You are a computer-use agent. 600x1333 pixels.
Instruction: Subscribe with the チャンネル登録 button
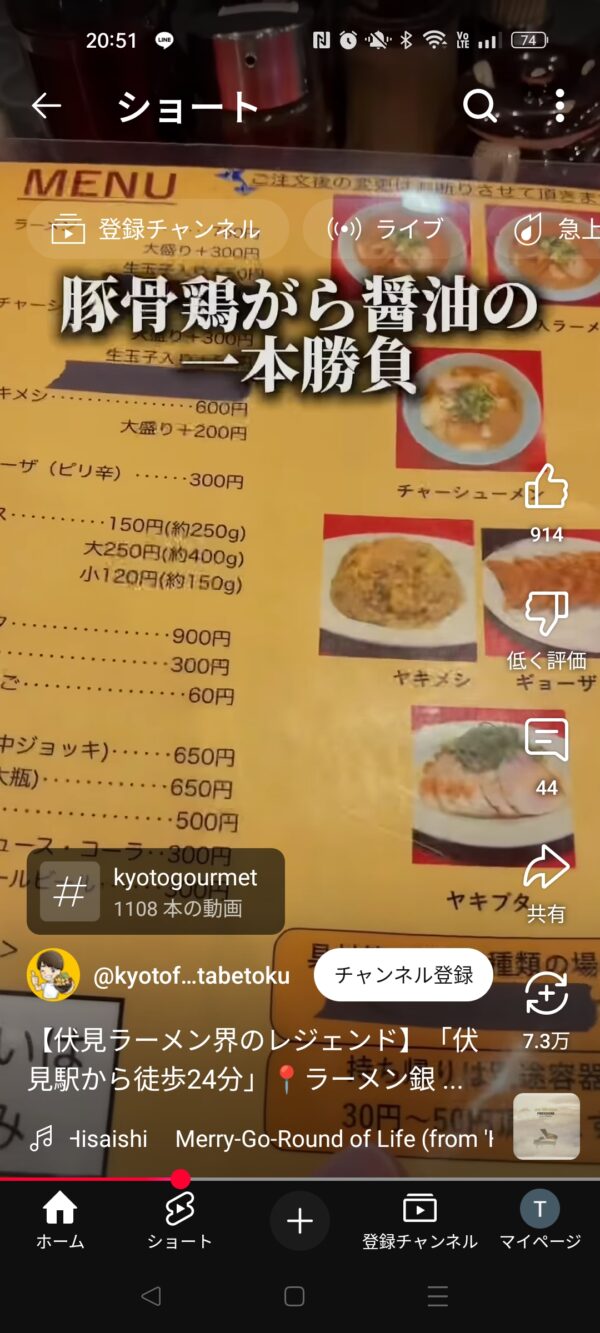coord(403,975)
